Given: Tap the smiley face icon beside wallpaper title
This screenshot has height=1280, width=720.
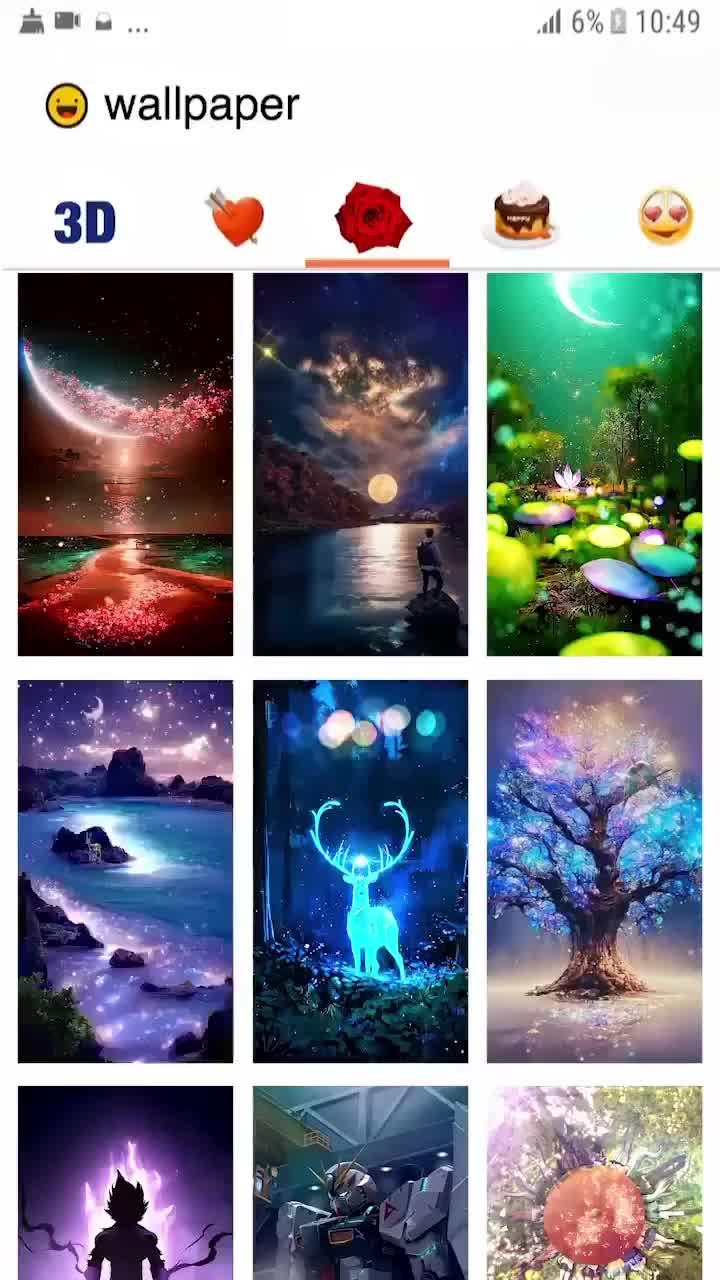Looking at the screenshot, I should point(67,103).
